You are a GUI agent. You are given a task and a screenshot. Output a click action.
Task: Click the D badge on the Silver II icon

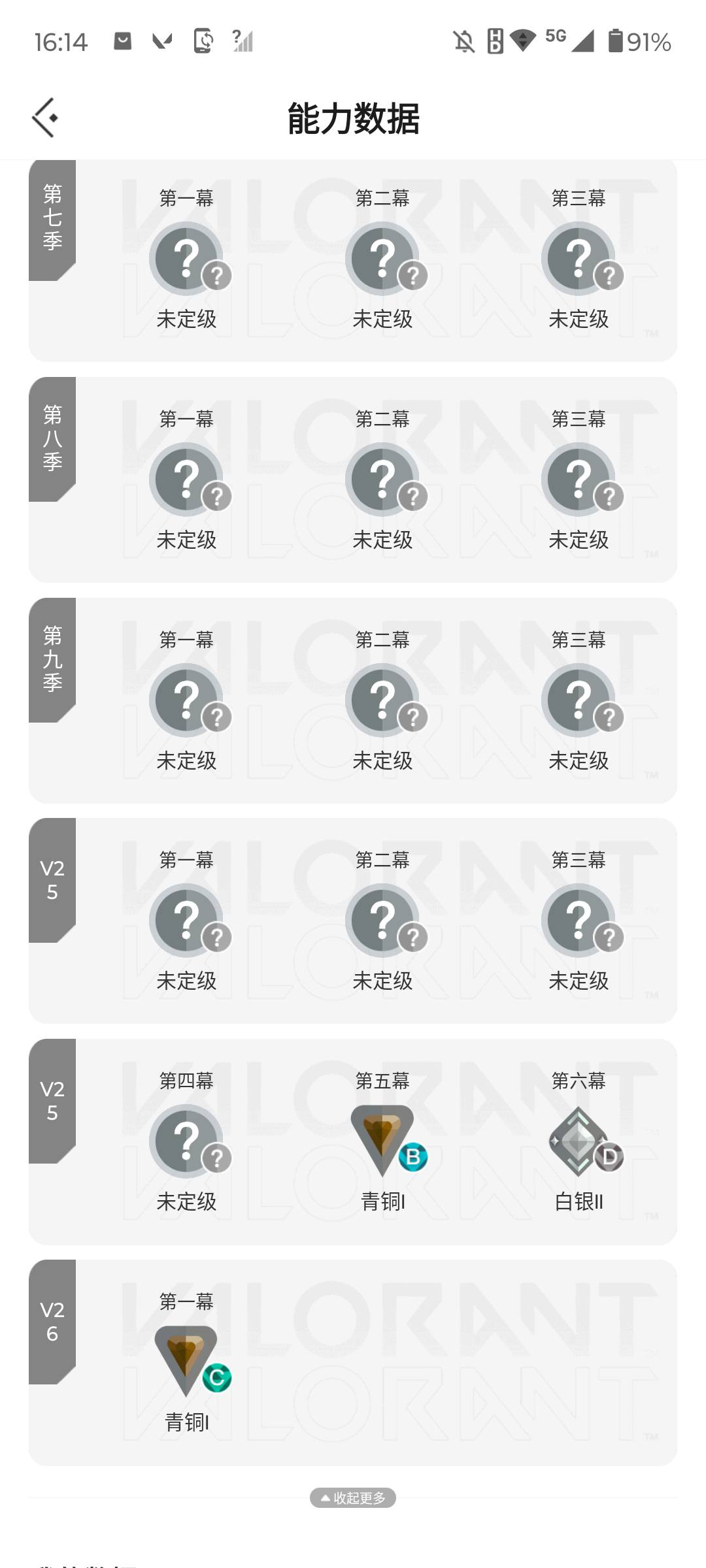[610, 1158]
